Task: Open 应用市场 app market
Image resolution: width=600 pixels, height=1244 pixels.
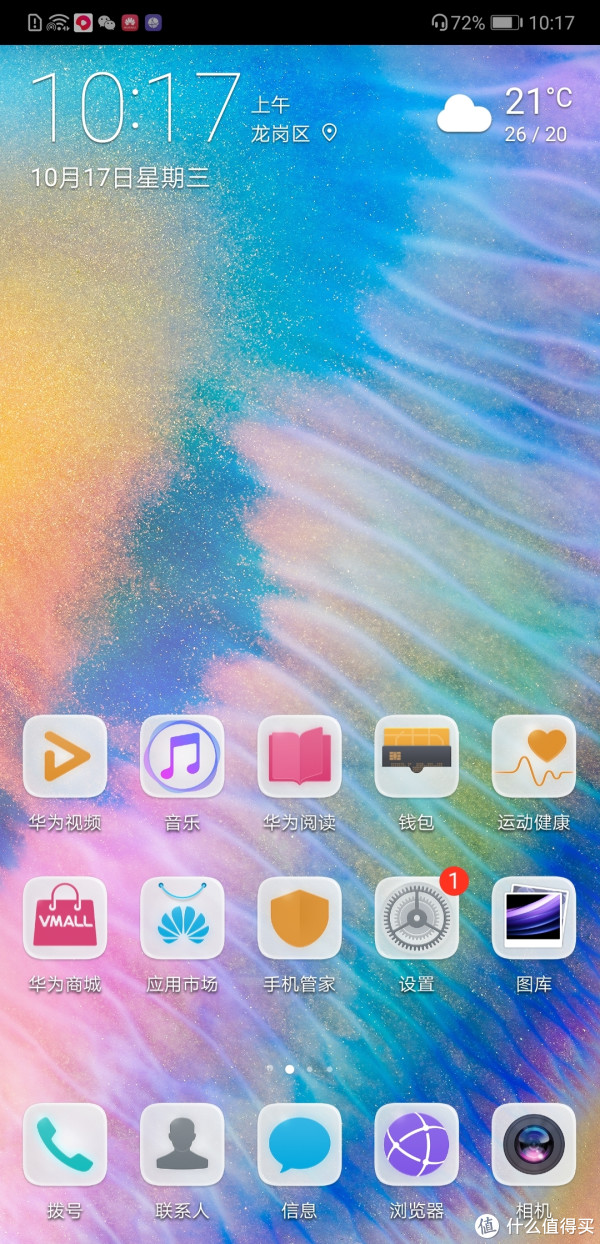Action: pos(182,918)
